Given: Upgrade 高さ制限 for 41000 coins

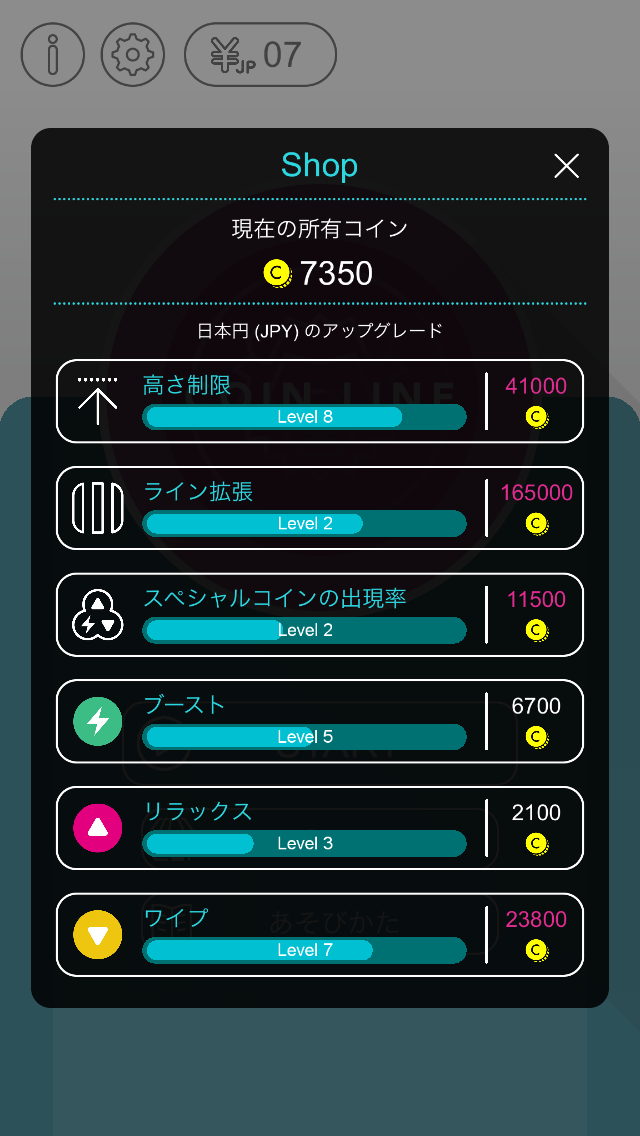Looking at the screenshot, I should tap(320, 401).
